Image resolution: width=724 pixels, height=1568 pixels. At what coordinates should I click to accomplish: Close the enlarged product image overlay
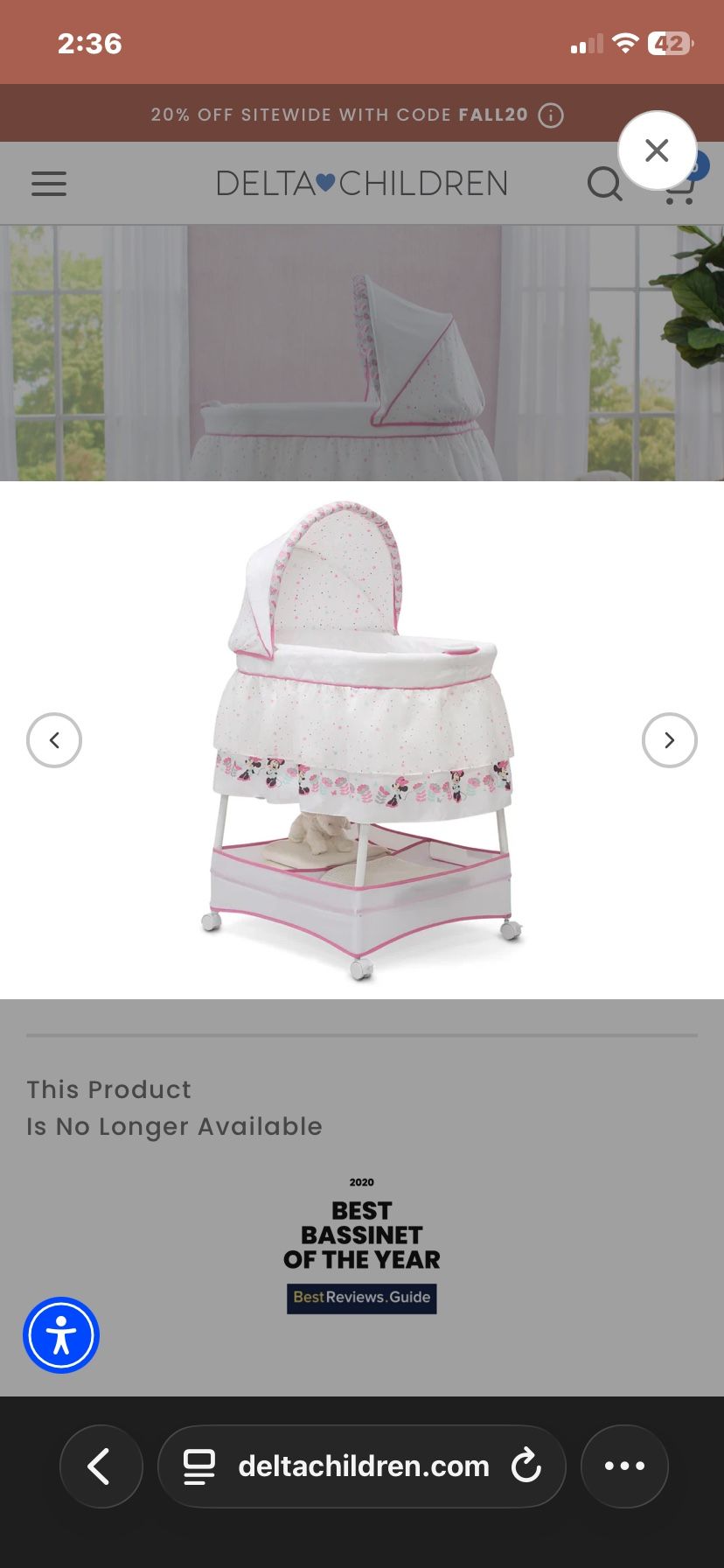(657, 150)
